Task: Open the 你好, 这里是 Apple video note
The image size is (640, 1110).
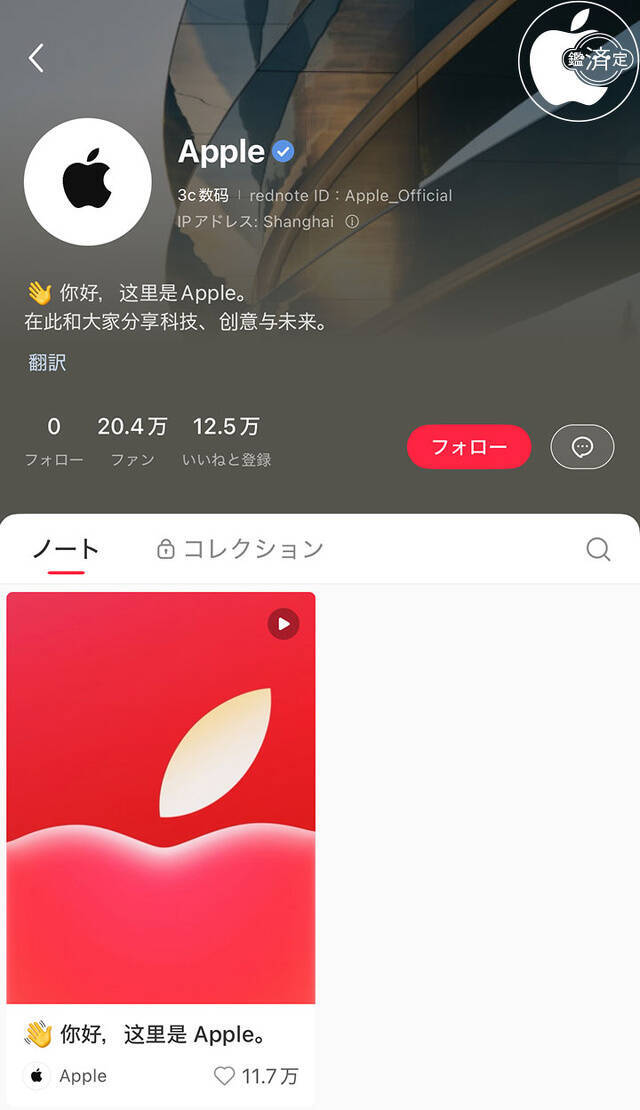Action: tap(161, 798)
